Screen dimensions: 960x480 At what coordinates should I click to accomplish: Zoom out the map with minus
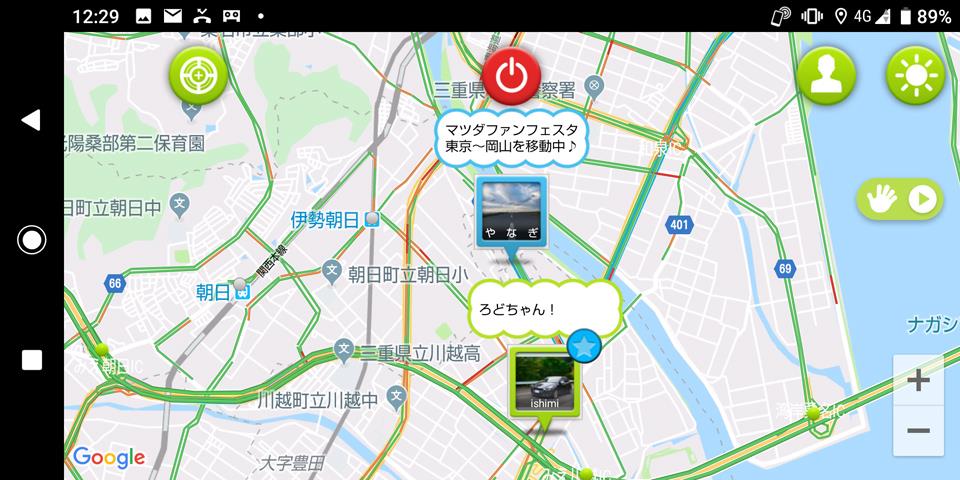918,431
